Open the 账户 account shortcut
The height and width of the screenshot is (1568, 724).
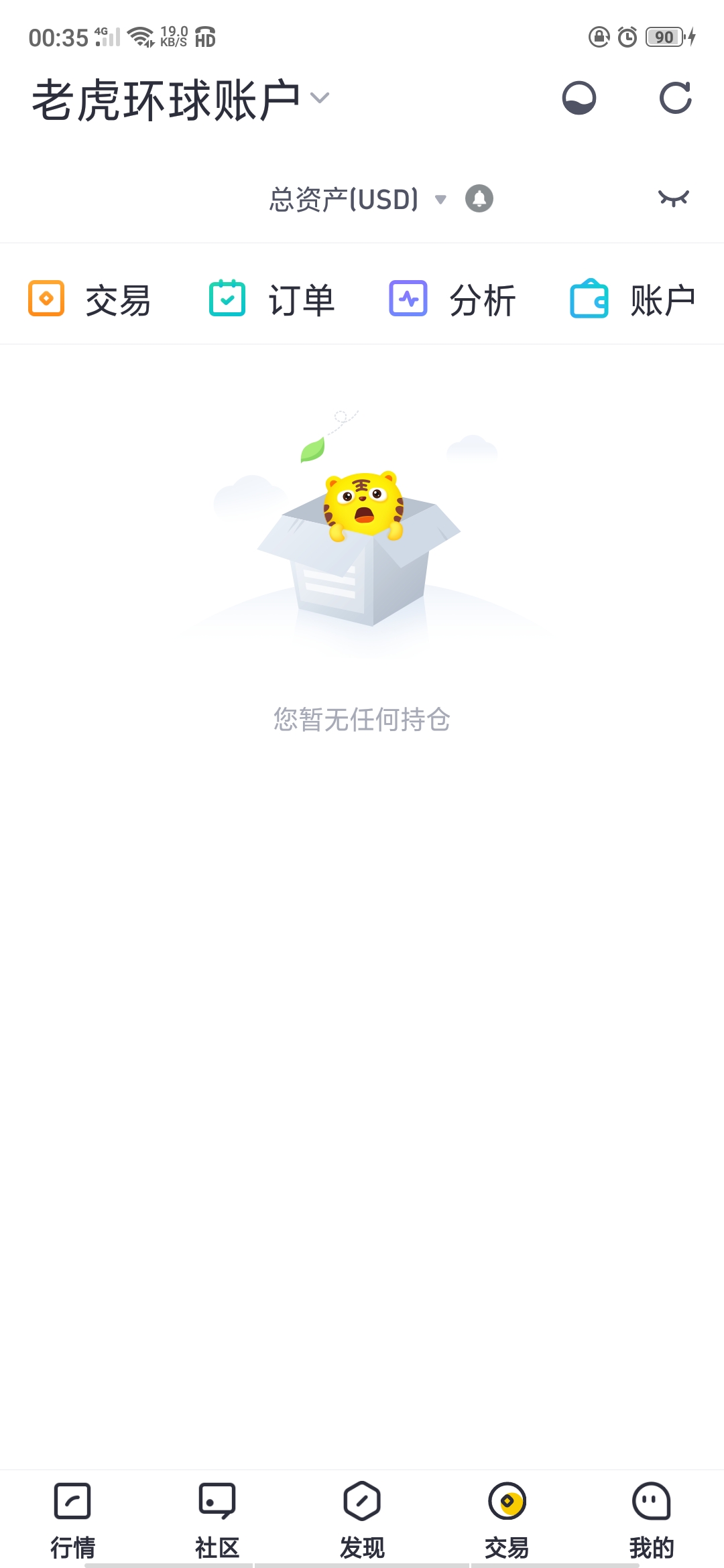(x=632, y=299)
